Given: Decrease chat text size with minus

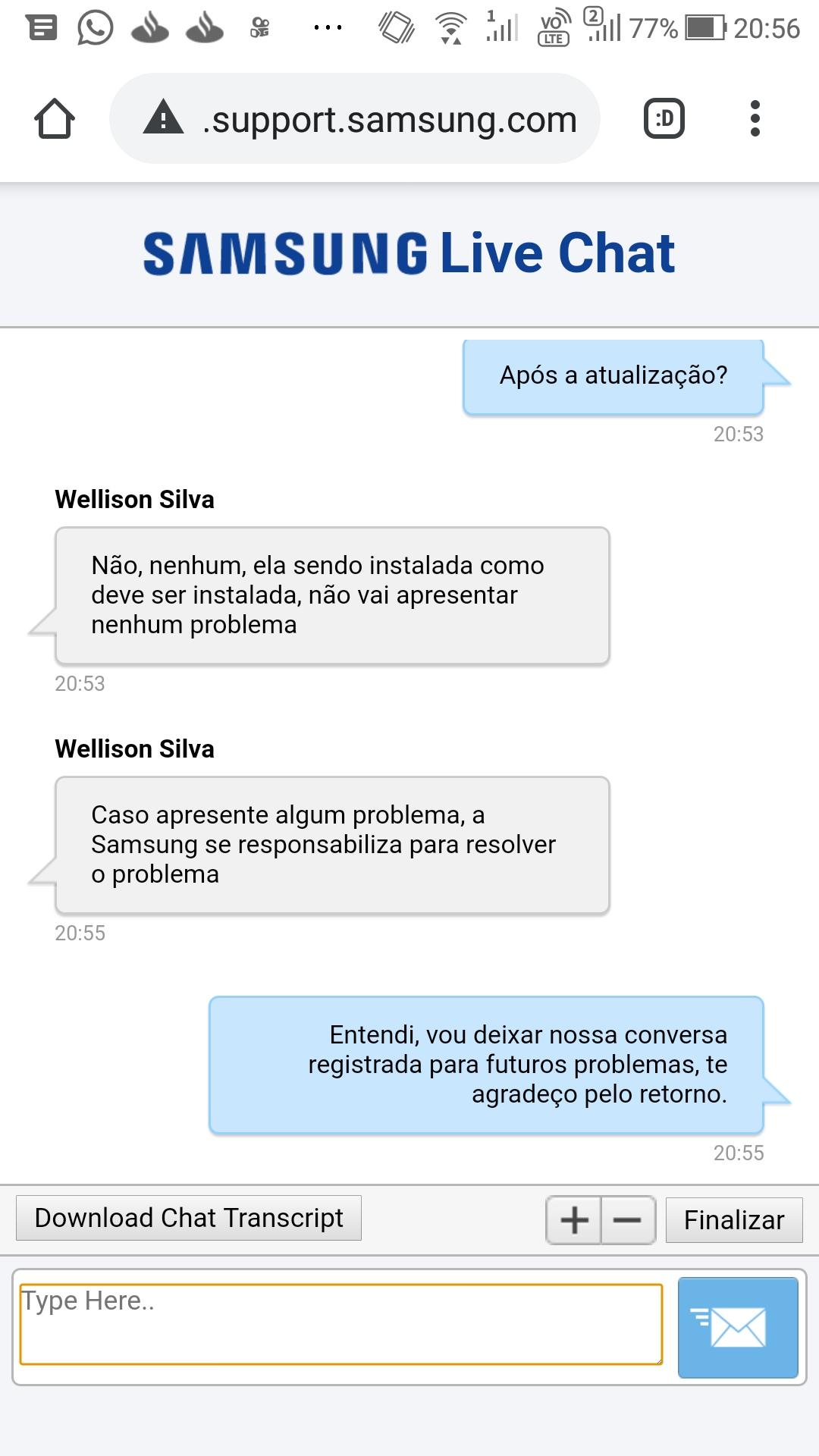Looking at the screenshot, I should [628, 1220].
